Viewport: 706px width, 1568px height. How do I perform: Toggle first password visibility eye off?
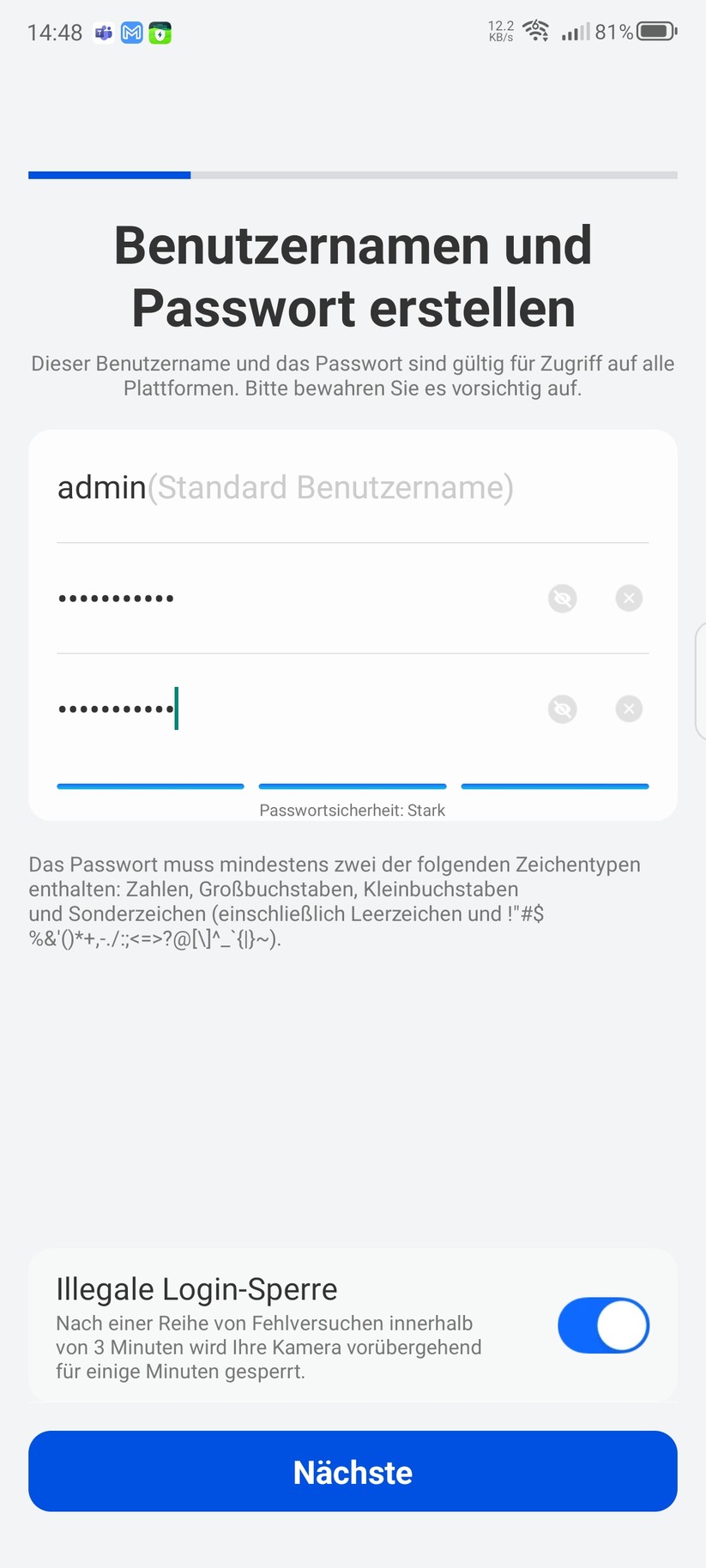[x=562, y=598]
